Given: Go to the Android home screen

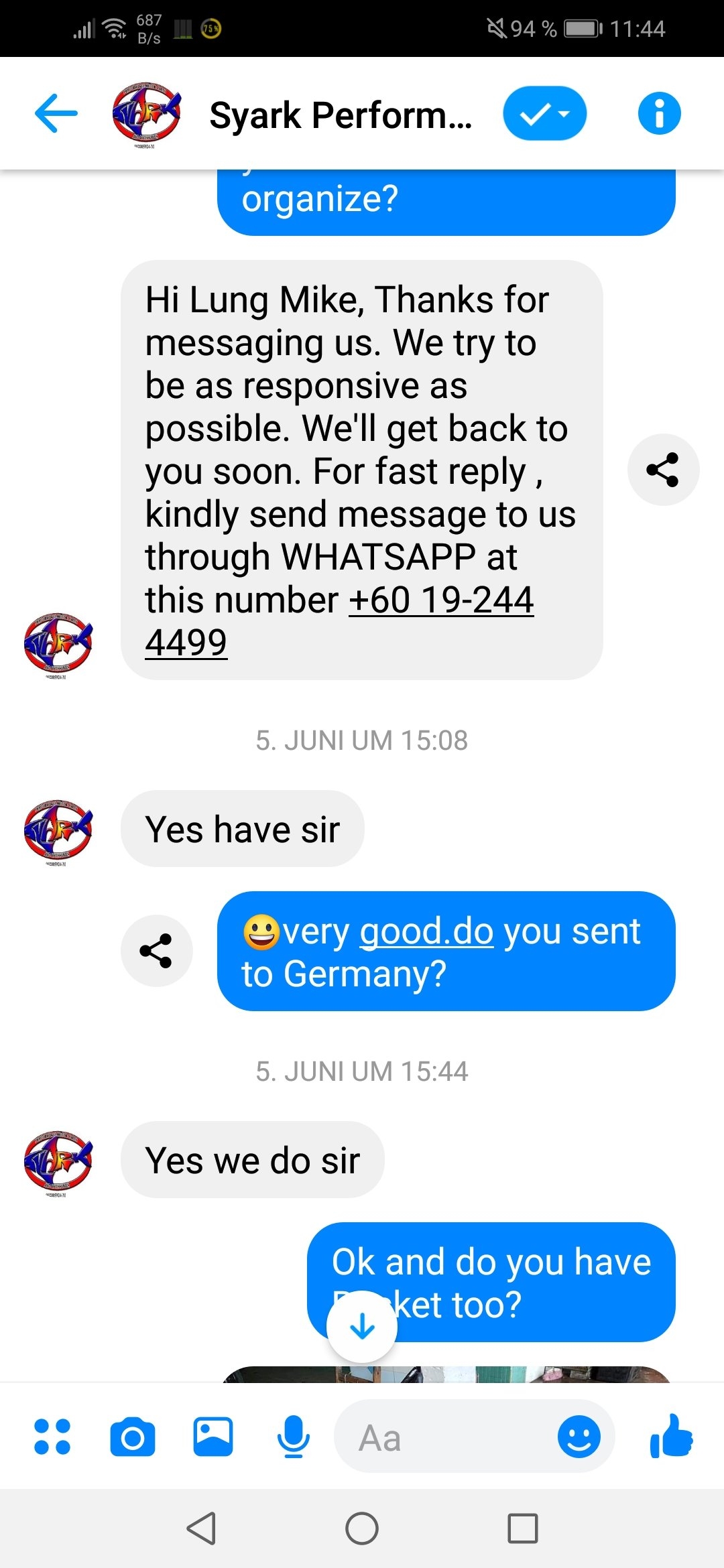Looking at the screenshot, I should pyautogui.click(x=362, y=1529).
